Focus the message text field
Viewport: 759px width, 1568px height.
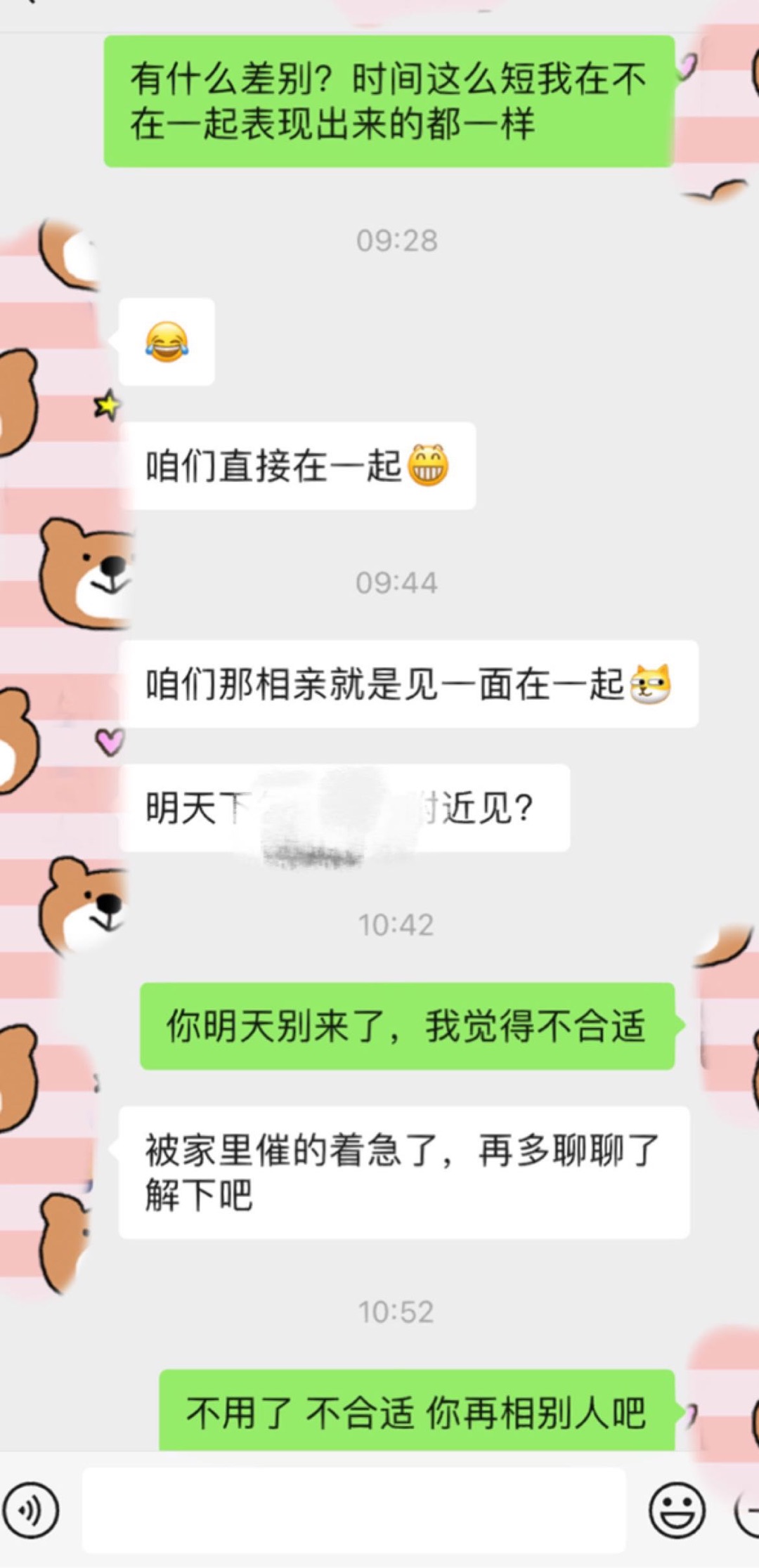point(353,1509)
